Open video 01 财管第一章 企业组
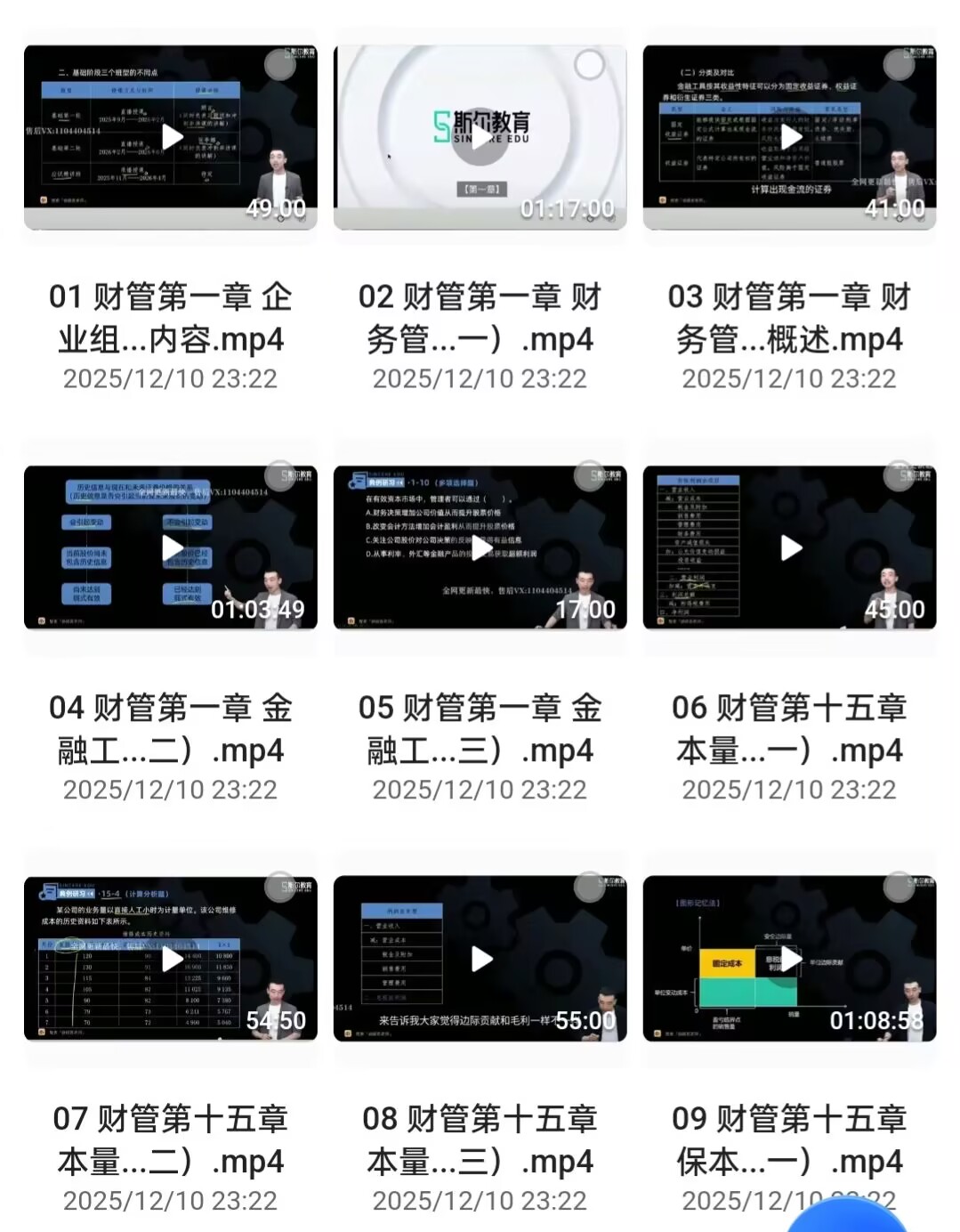960x1232 pixels. [x=171, y=137]
